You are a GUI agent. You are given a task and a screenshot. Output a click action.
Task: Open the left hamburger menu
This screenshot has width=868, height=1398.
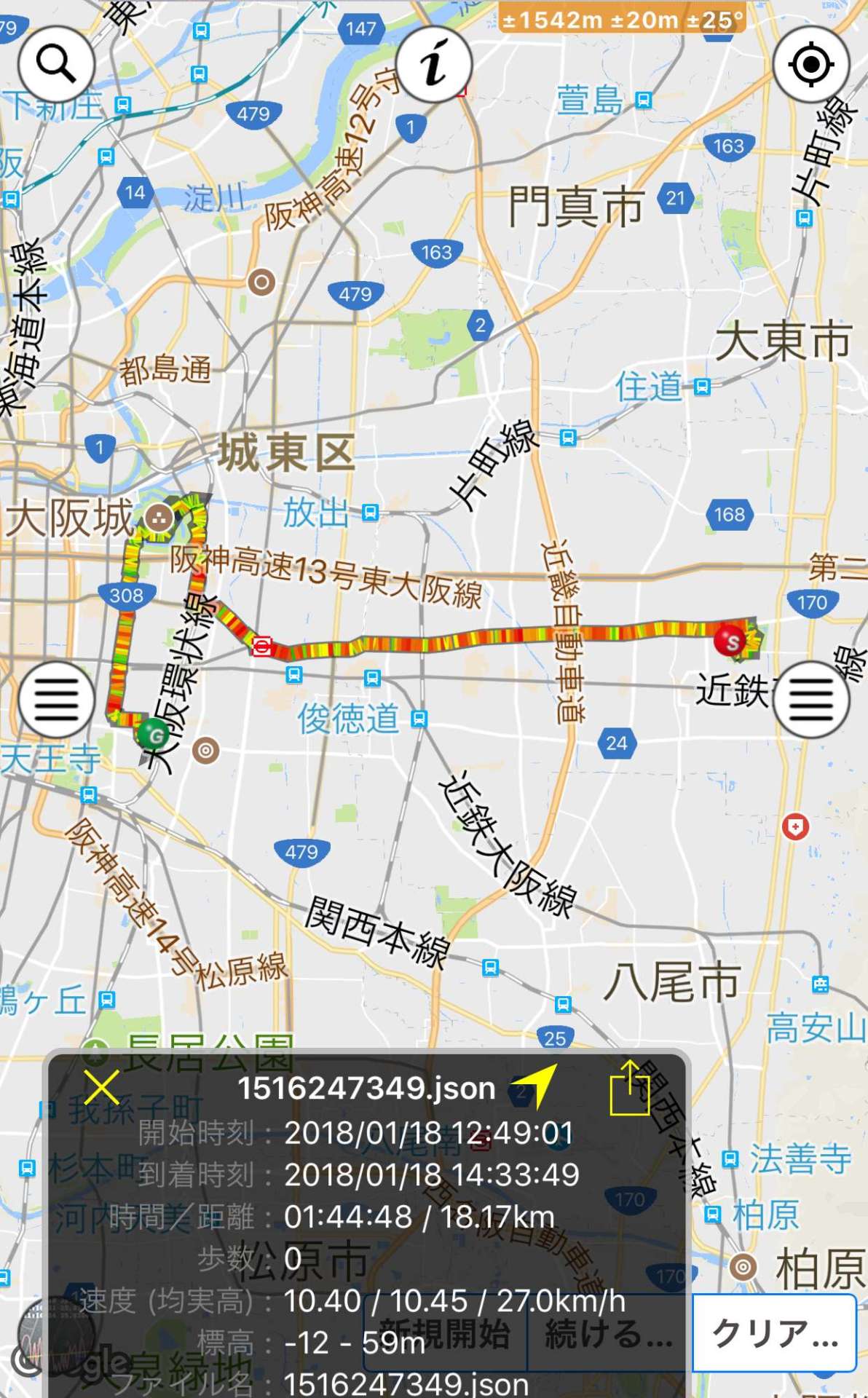pyautogui.click(x=56, y=699)
